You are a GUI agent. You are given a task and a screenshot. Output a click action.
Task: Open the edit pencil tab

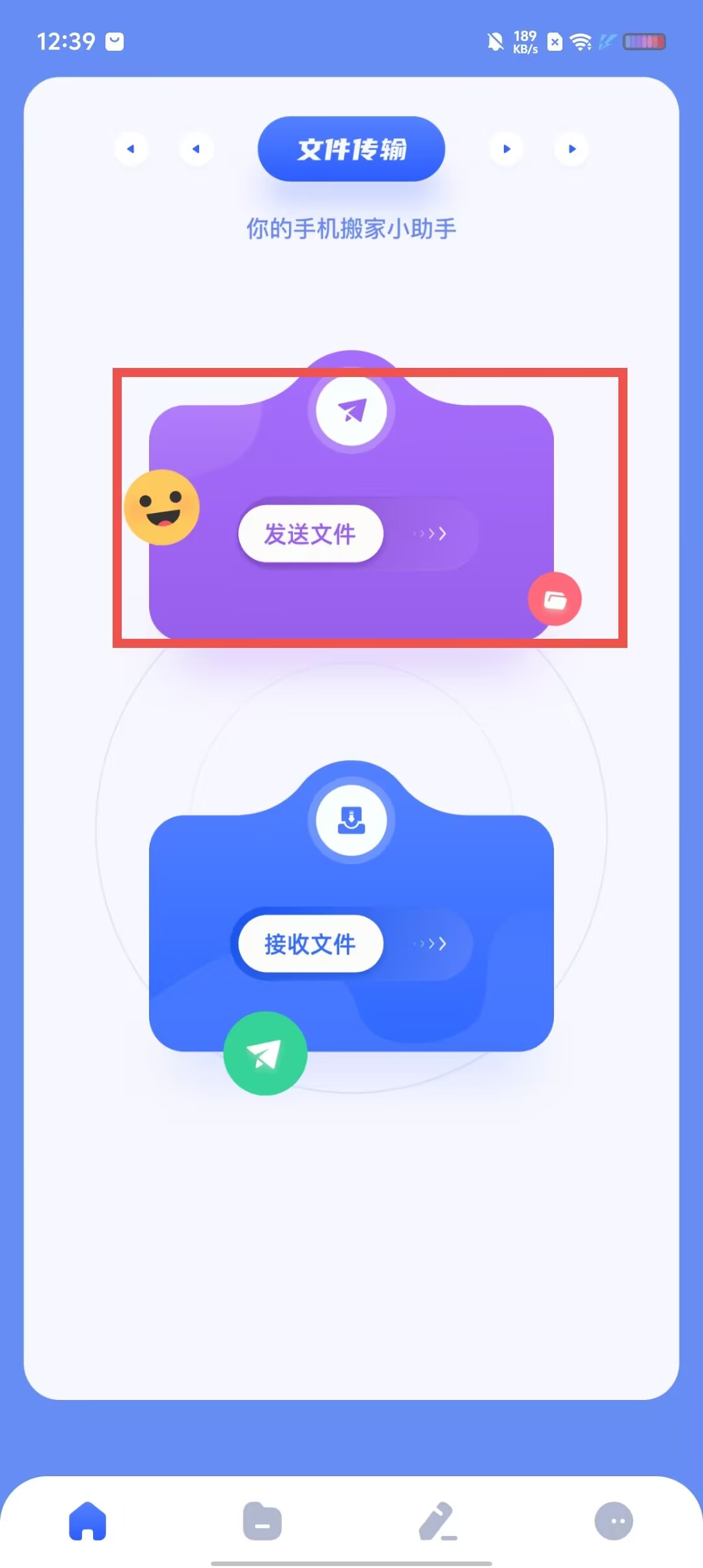(437, 1521)
